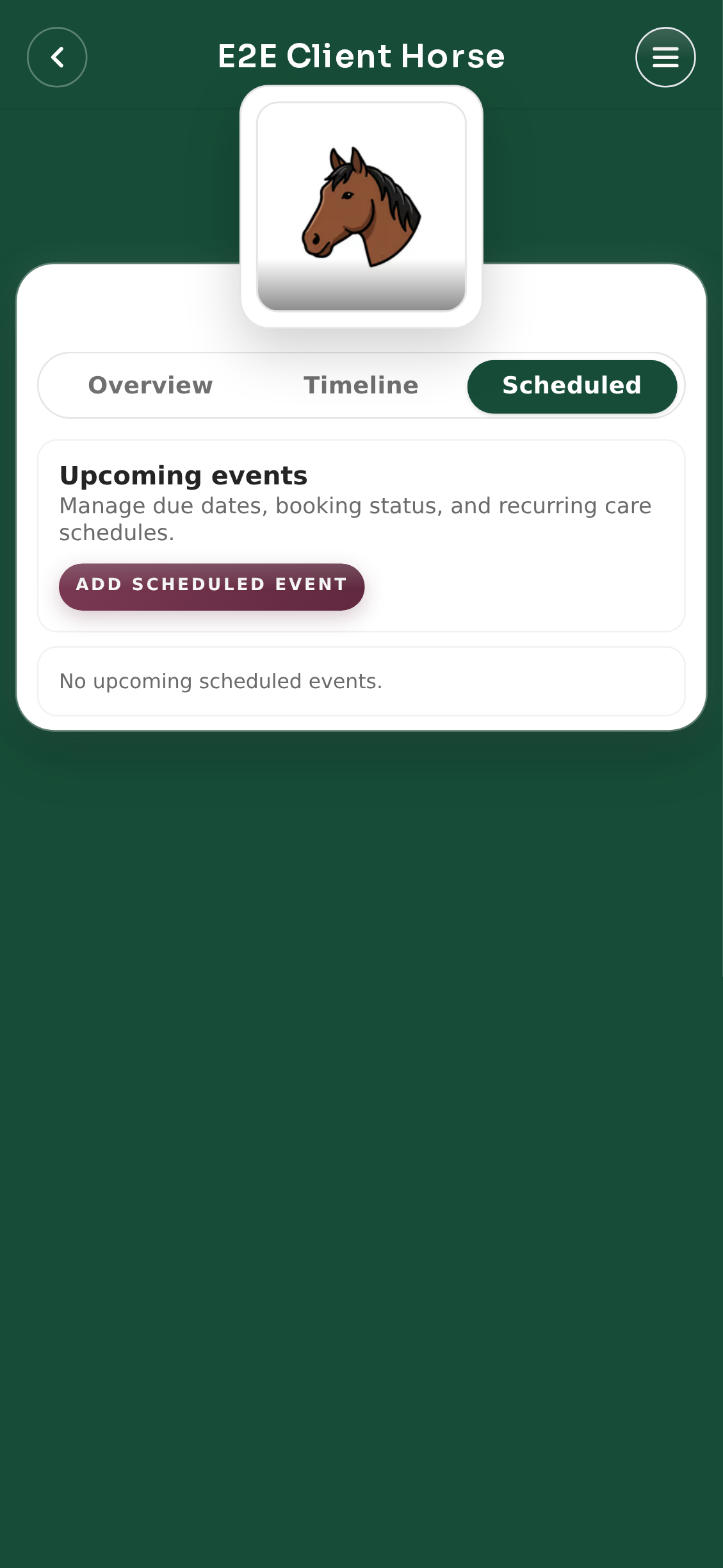
Task: Select Overview from the tab bar
Action: 150,385
